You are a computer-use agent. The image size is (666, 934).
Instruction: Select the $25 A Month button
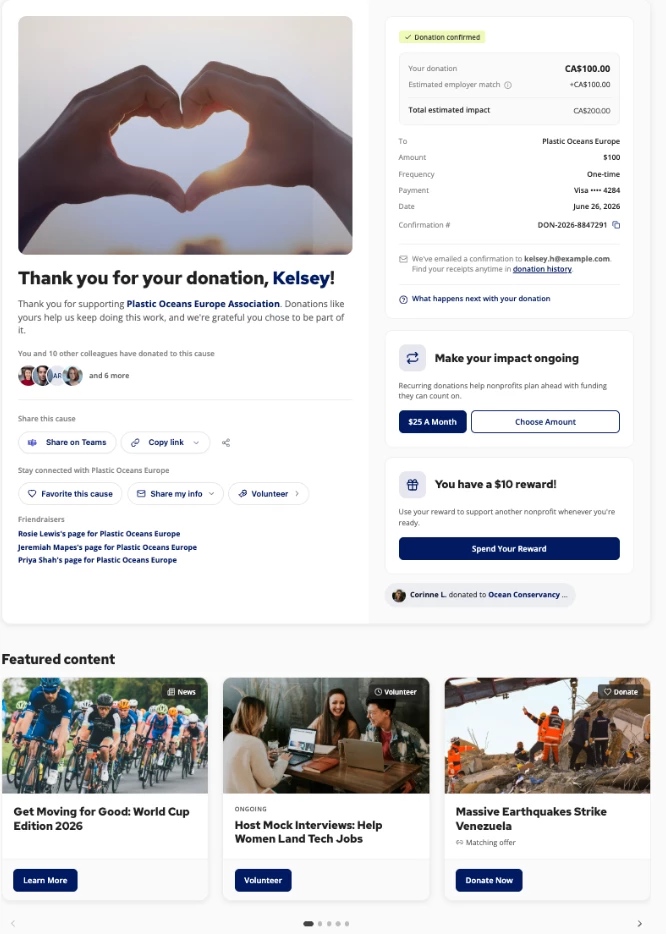[x=432, y=422]
